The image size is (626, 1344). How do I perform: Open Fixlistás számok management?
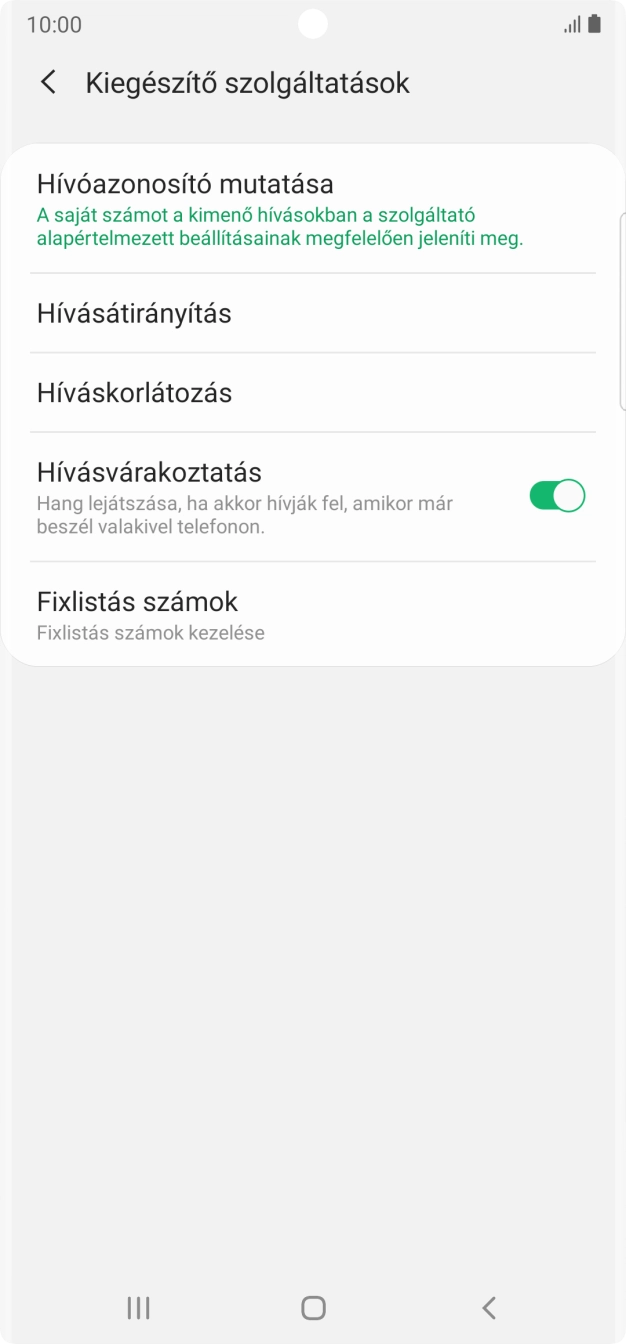[312, 615]
